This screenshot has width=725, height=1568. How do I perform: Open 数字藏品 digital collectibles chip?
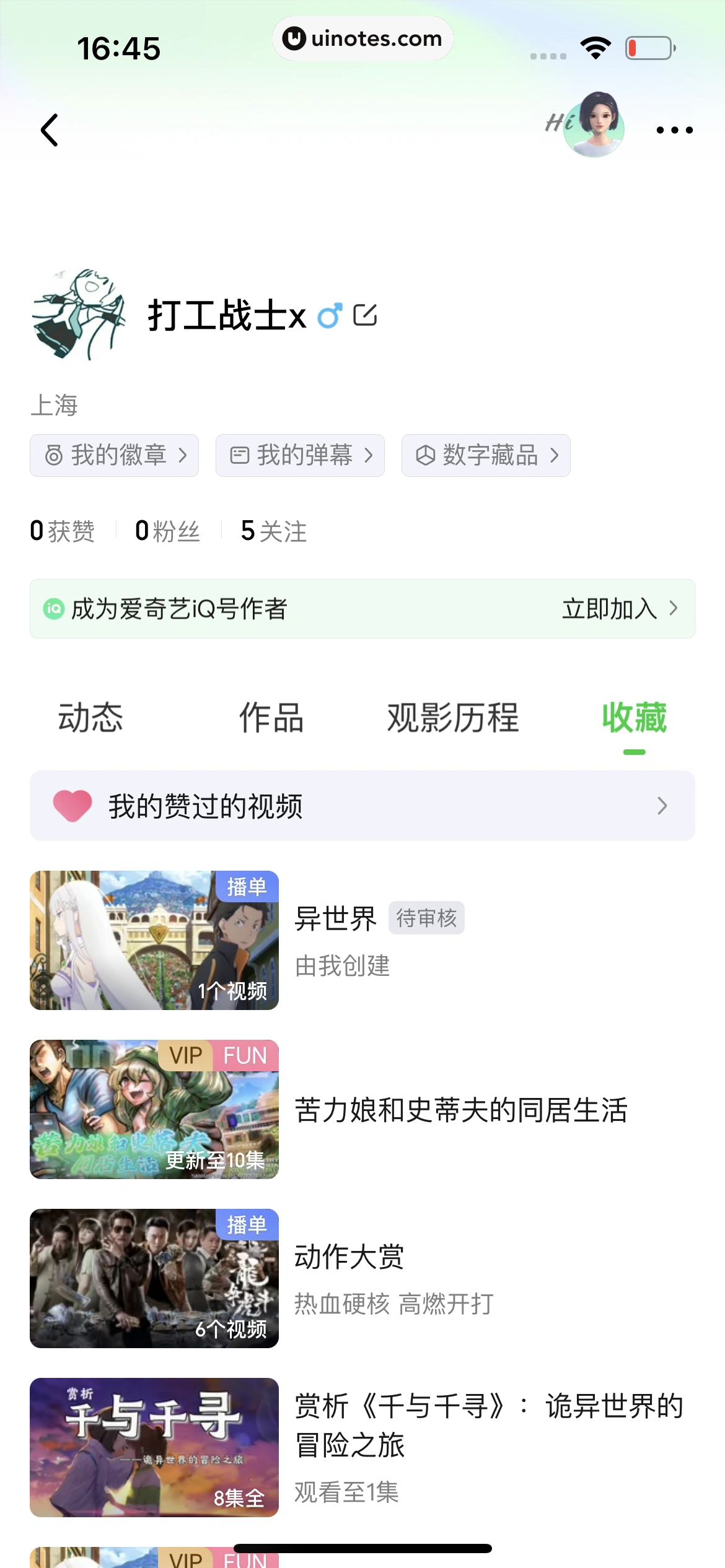[x=486, y=455]
